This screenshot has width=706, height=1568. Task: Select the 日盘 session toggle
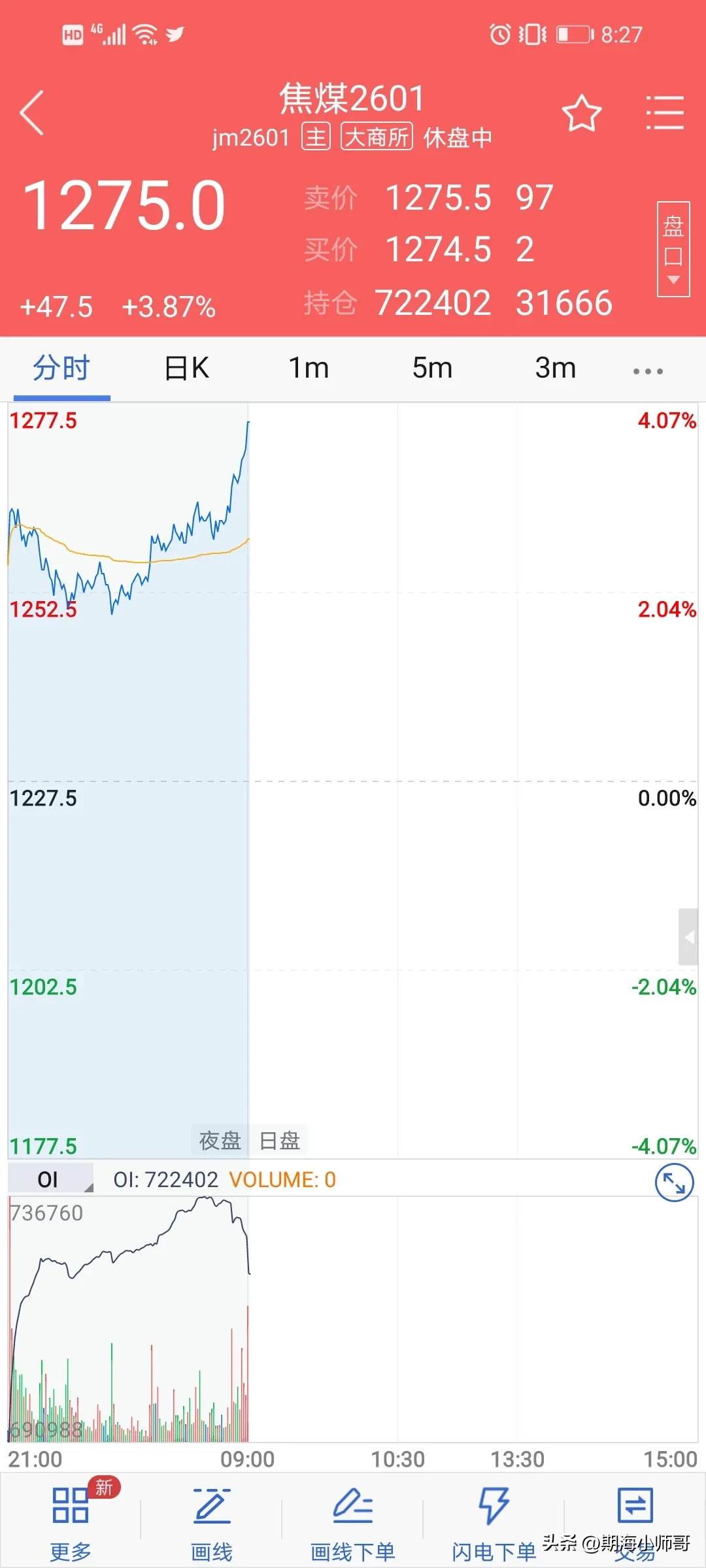[x=280, y=1140]
